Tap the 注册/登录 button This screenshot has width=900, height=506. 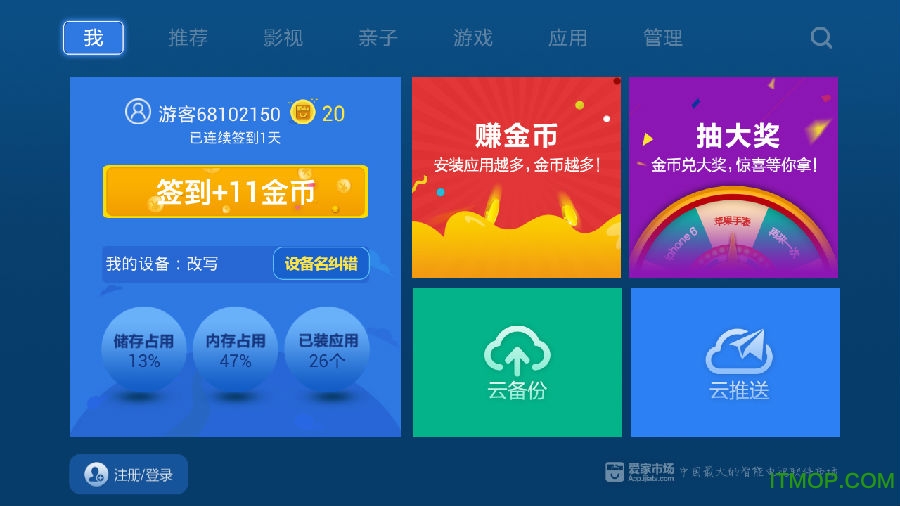pyautogui.click(x=128, y=474)
